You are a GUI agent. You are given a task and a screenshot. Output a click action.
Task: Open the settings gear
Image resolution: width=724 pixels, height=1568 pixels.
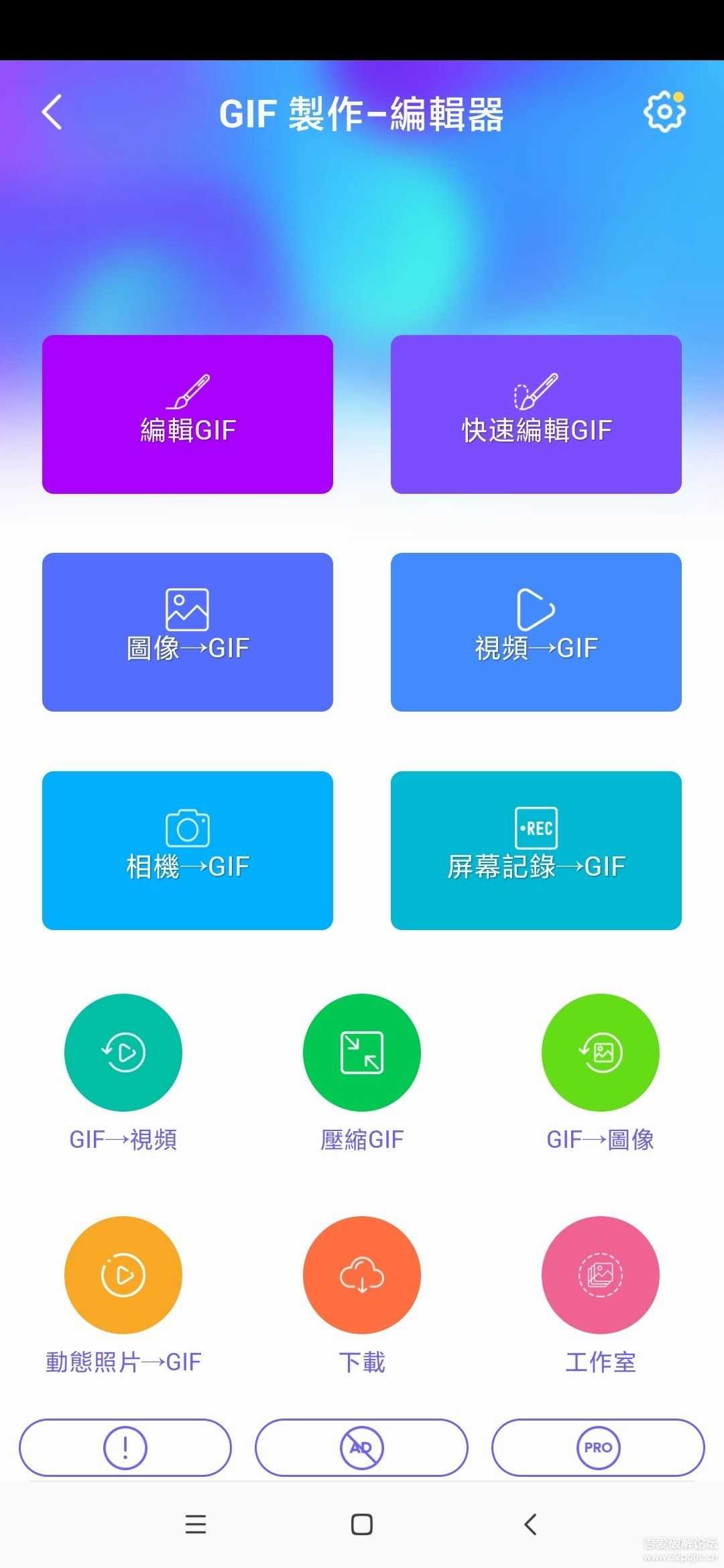tap(664, 112)
